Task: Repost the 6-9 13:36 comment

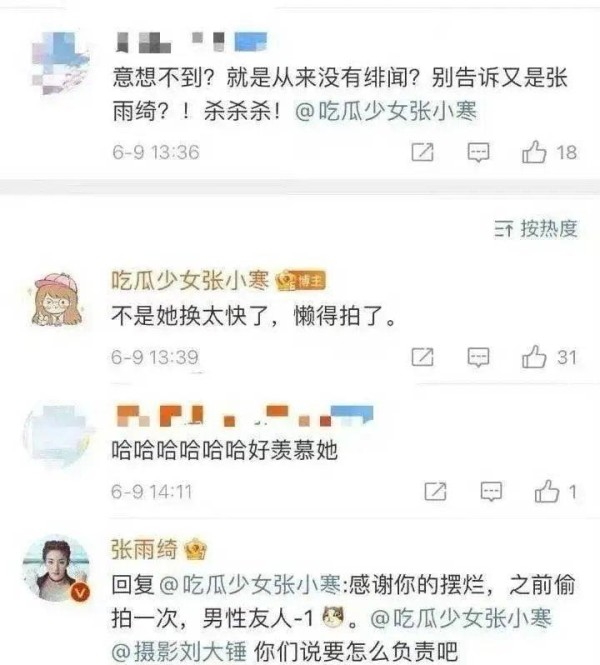Action: click(423, 152)
